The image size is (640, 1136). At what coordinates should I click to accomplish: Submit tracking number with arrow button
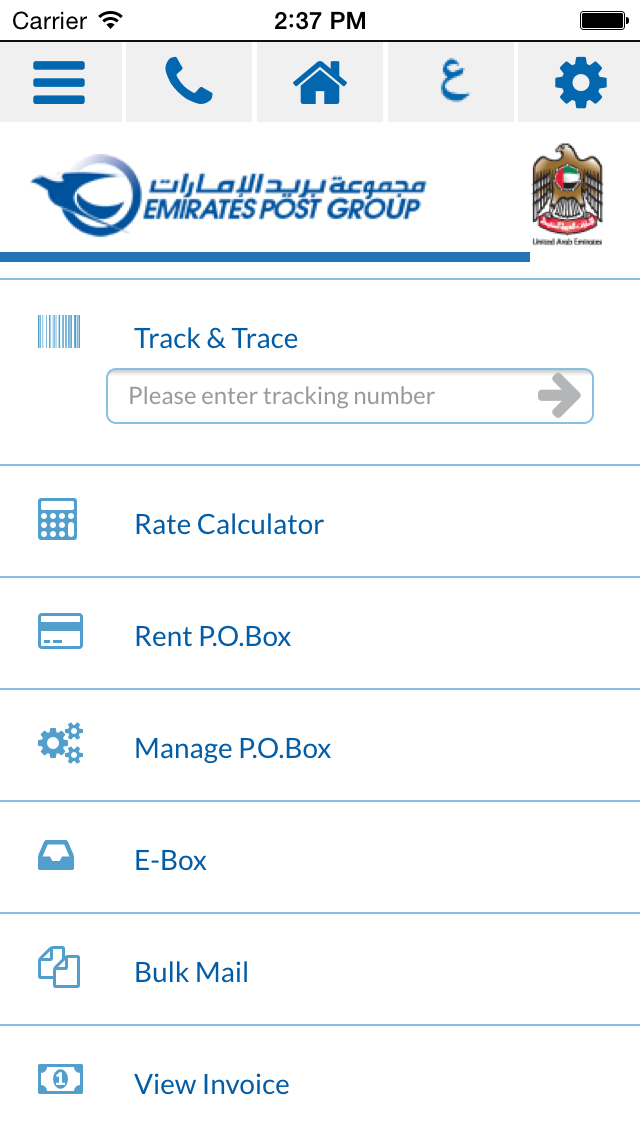[x=559, y=396]
